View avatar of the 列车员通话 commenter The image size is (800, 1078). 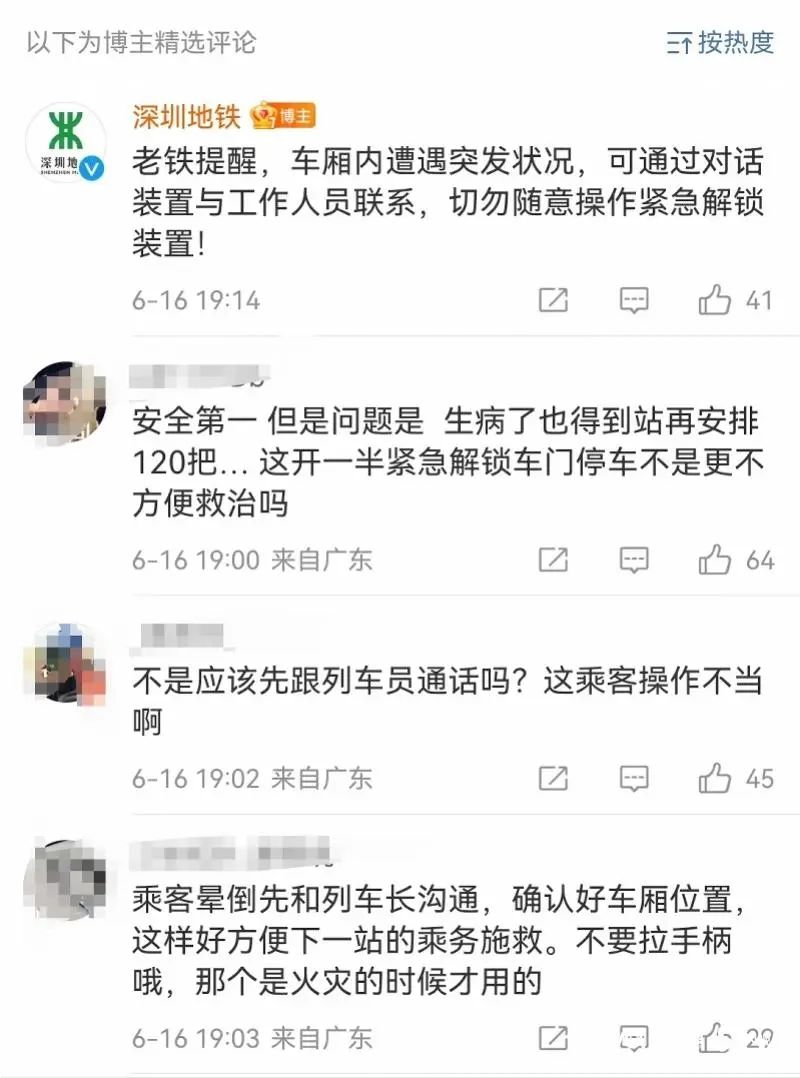65,662
